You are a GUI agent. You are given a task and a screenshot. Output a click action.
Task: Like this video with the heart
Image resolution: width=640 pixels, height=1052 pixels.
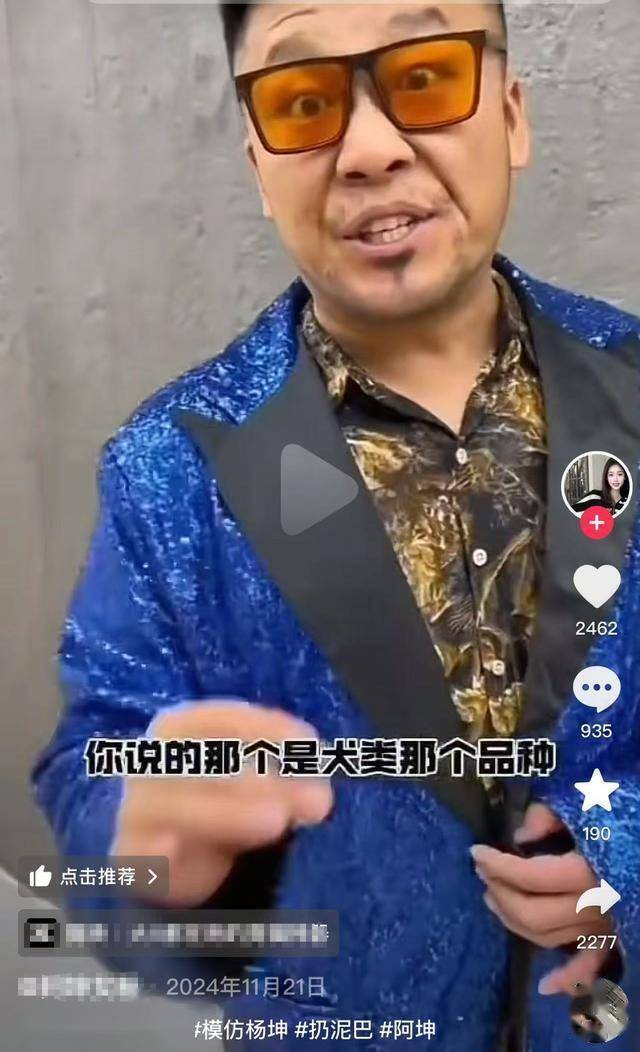[597, 586]
